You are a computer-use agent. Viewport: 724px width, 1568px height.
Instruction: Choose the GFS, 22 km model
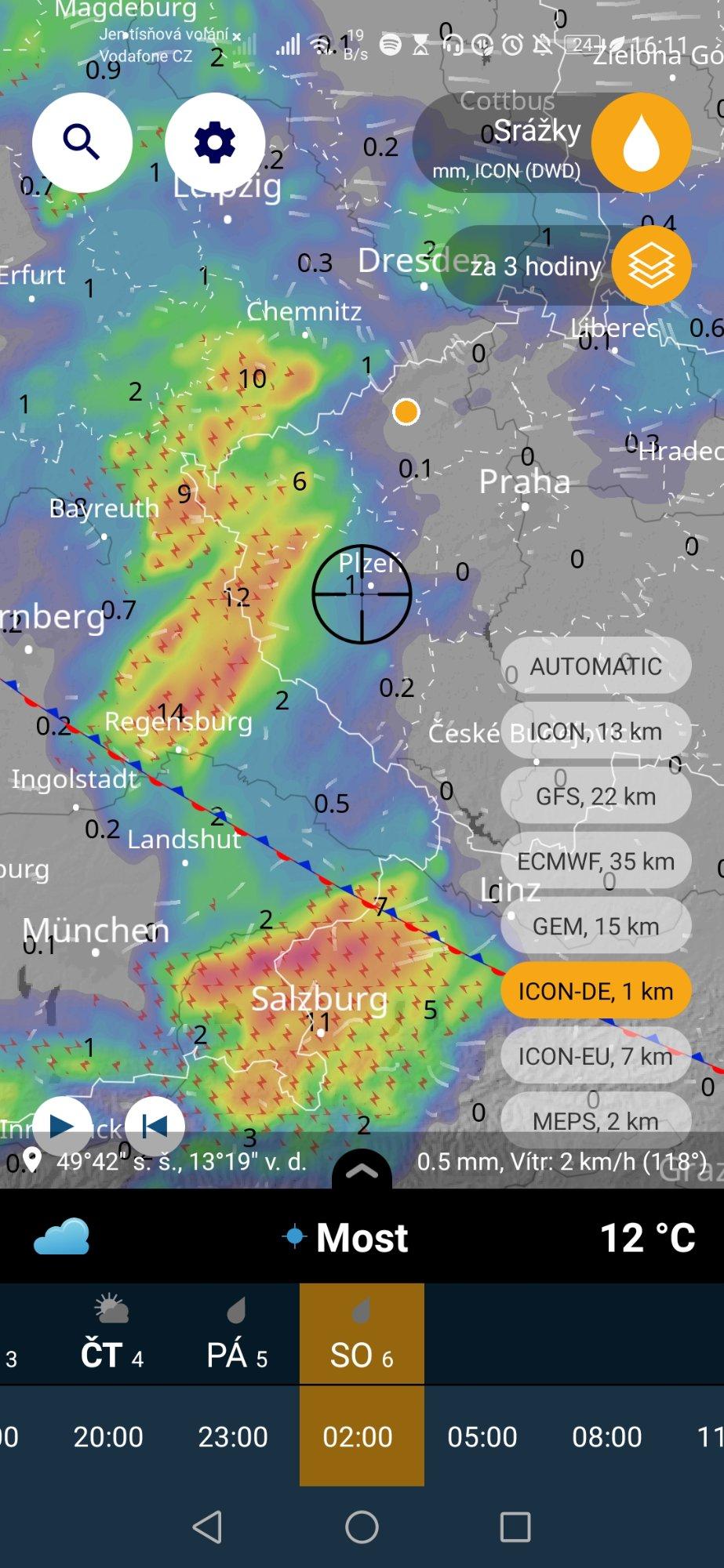pos(595,797)
